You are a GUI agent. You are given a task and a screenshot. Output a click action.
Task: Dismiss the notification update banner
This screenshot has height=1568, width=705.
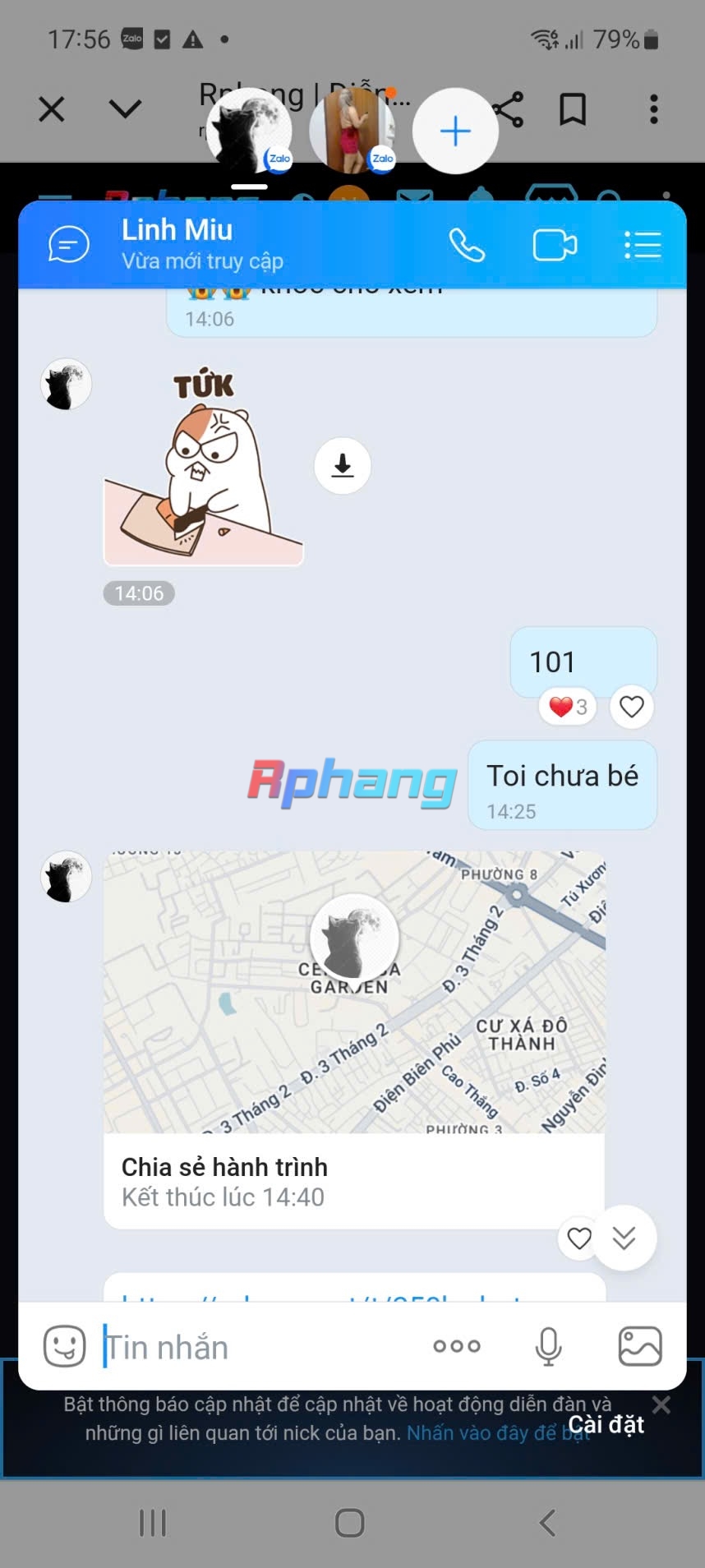[x=661, y=1404]
